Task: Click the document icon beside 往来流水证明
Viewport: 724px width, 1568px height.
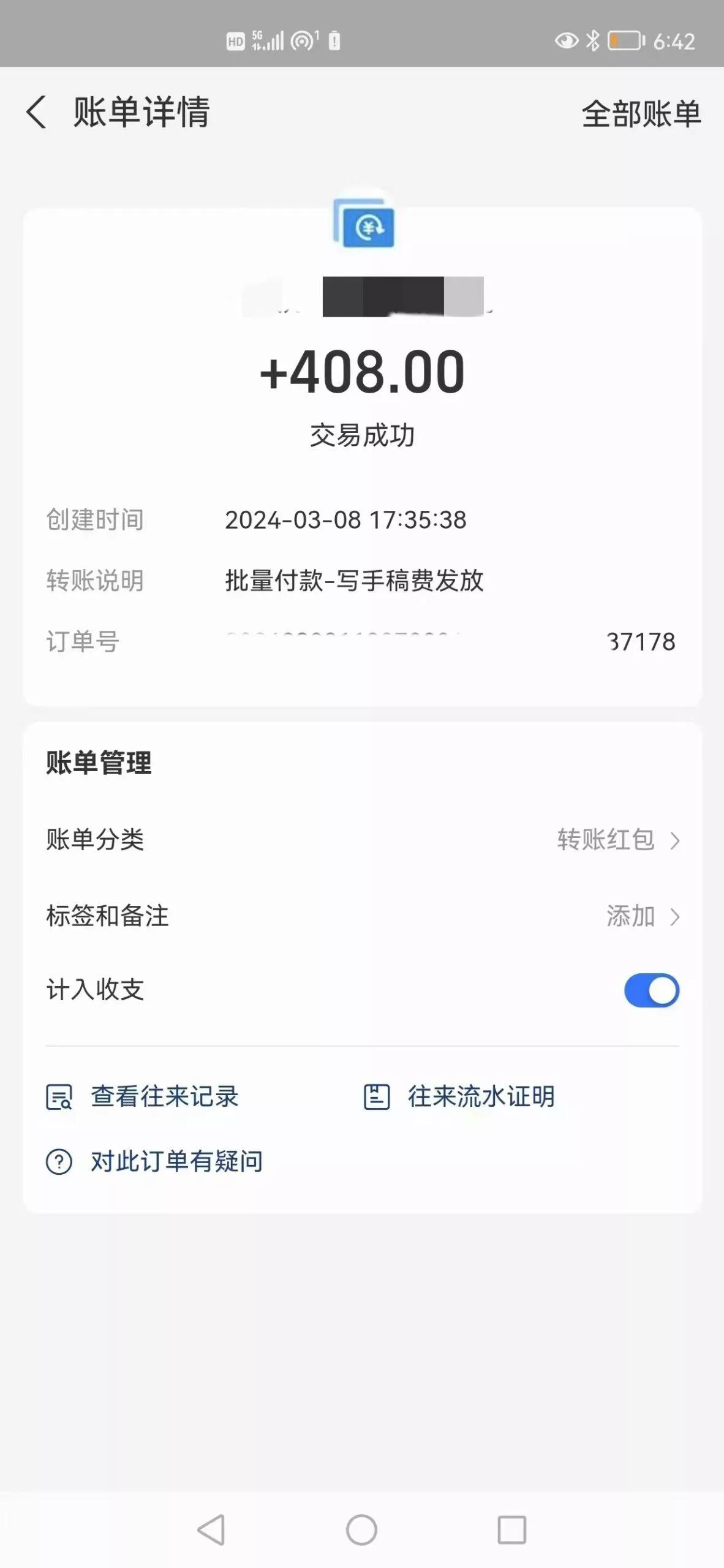Action: pyautogui.click(x=378, y=1097)
